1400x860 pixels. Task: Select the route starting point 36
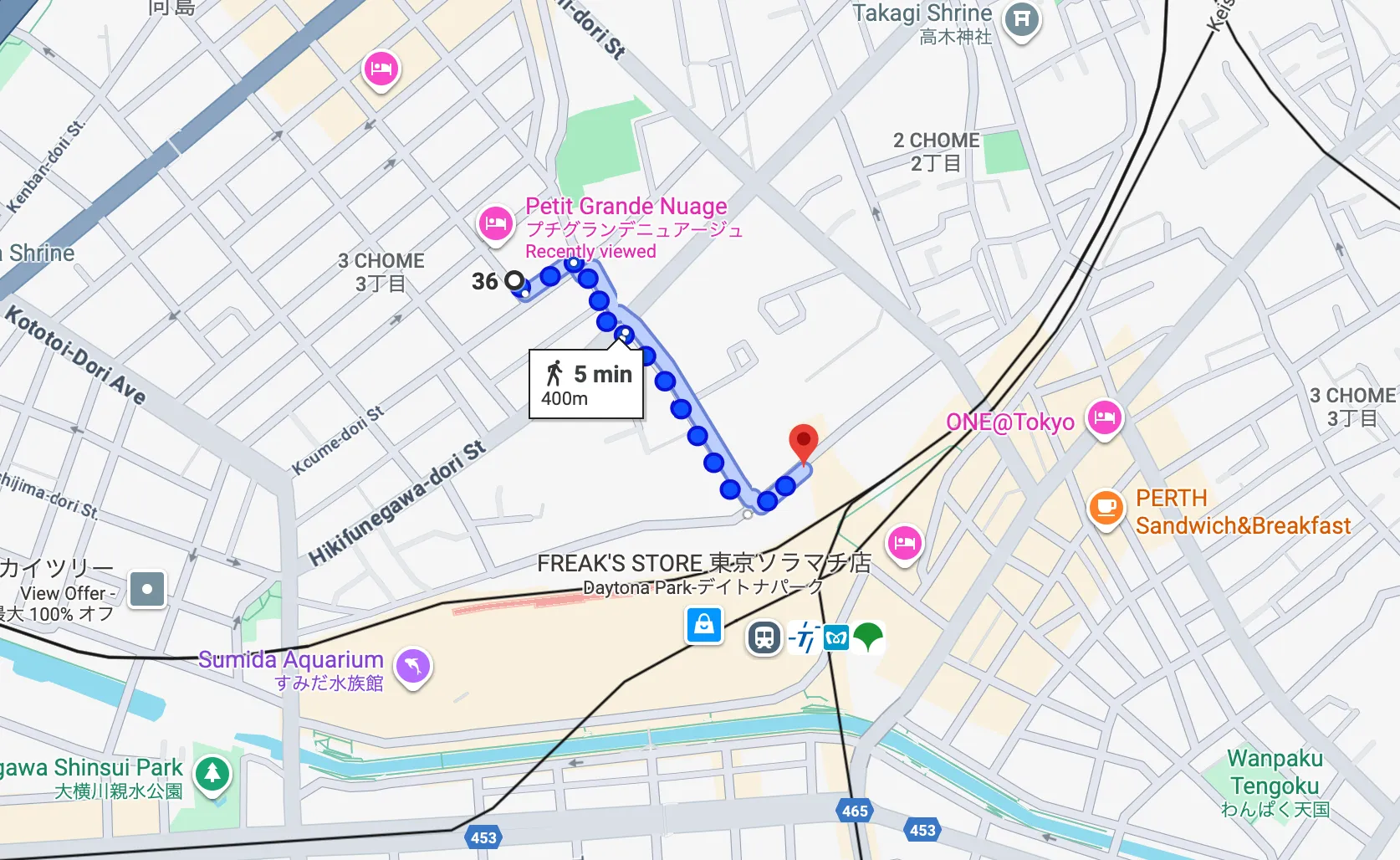click(514, 280)
